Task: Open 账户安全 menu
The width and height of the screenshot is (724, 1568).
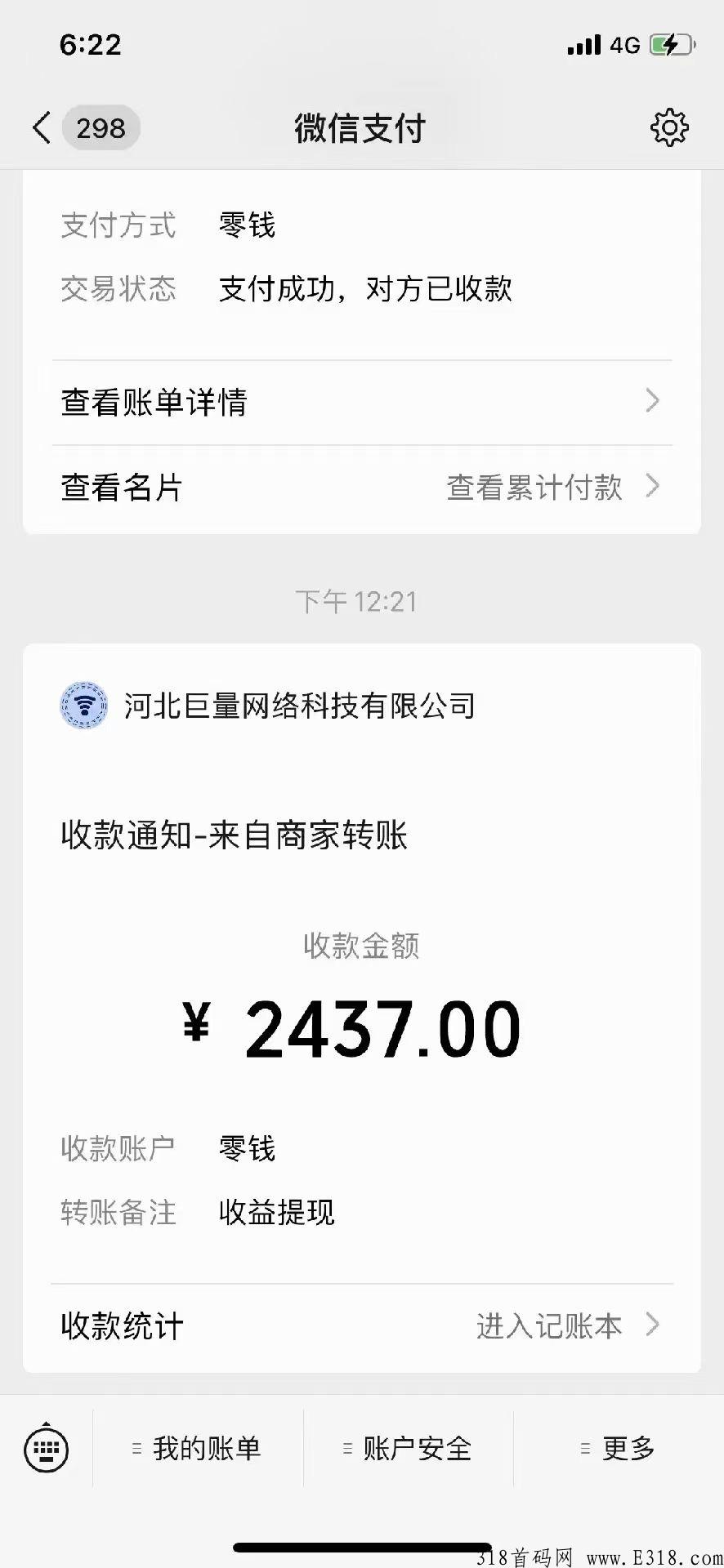Action: [409, 1449]
